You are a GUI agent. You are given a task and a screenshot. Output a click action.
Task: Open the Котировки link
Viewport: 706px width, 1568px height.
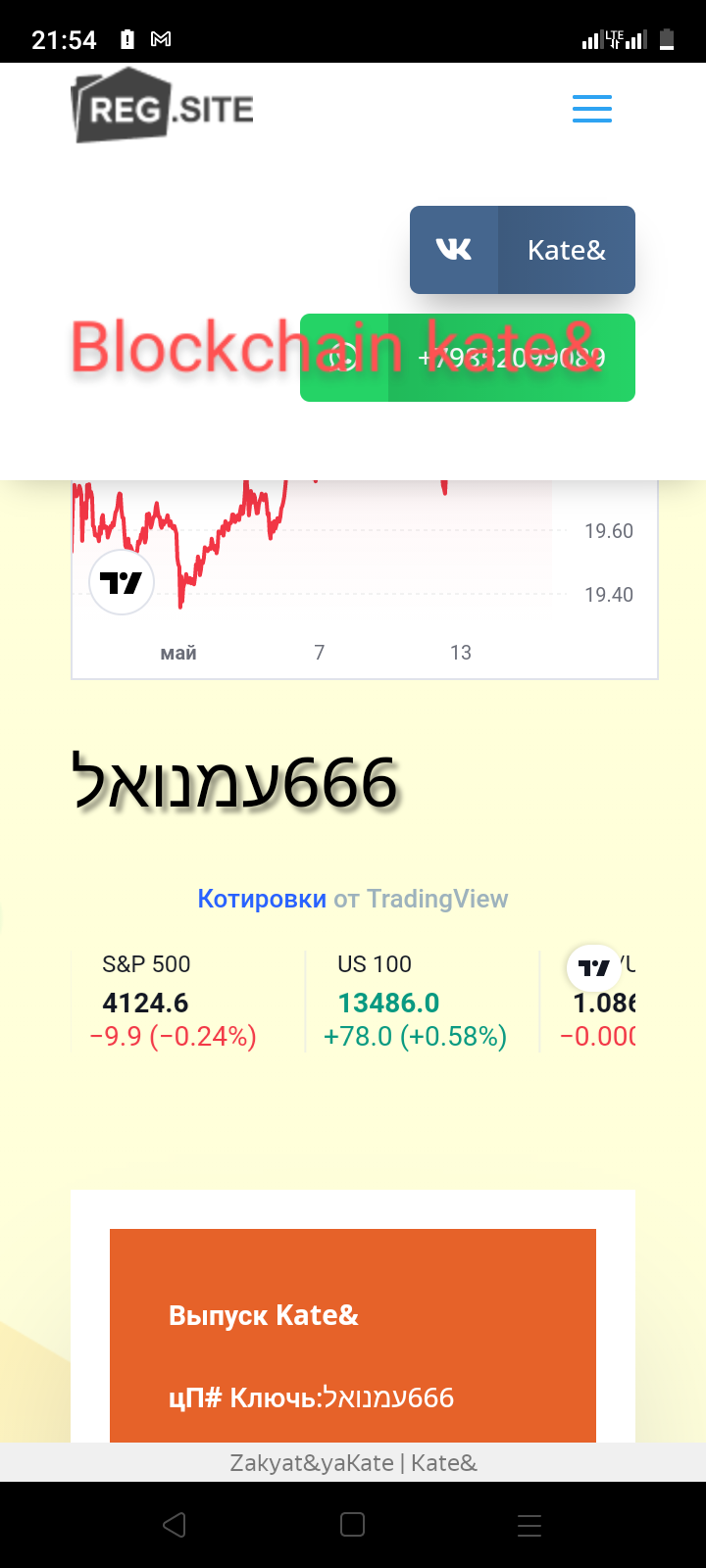(x=262, y=899)
